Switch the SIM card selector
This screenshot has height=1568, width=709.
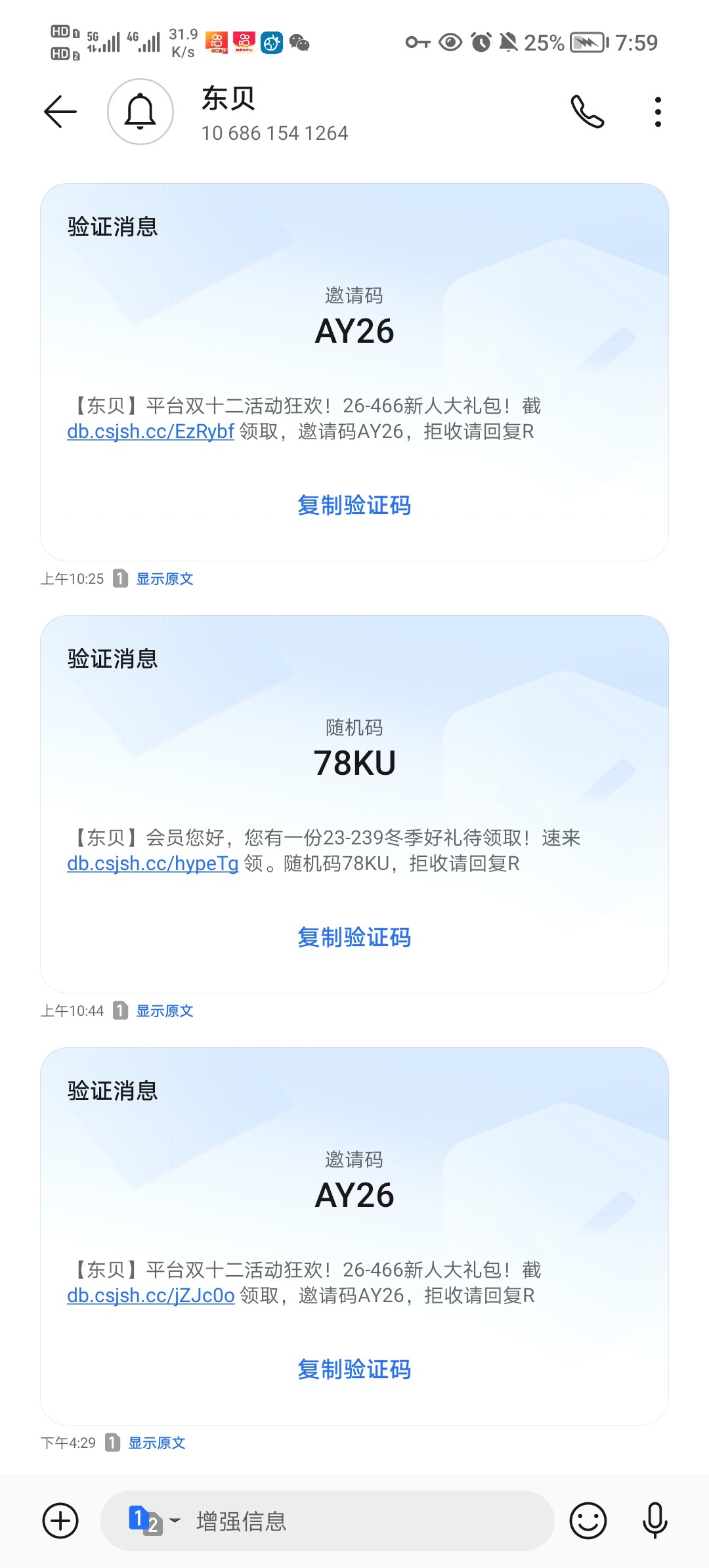click(154, 1521)
